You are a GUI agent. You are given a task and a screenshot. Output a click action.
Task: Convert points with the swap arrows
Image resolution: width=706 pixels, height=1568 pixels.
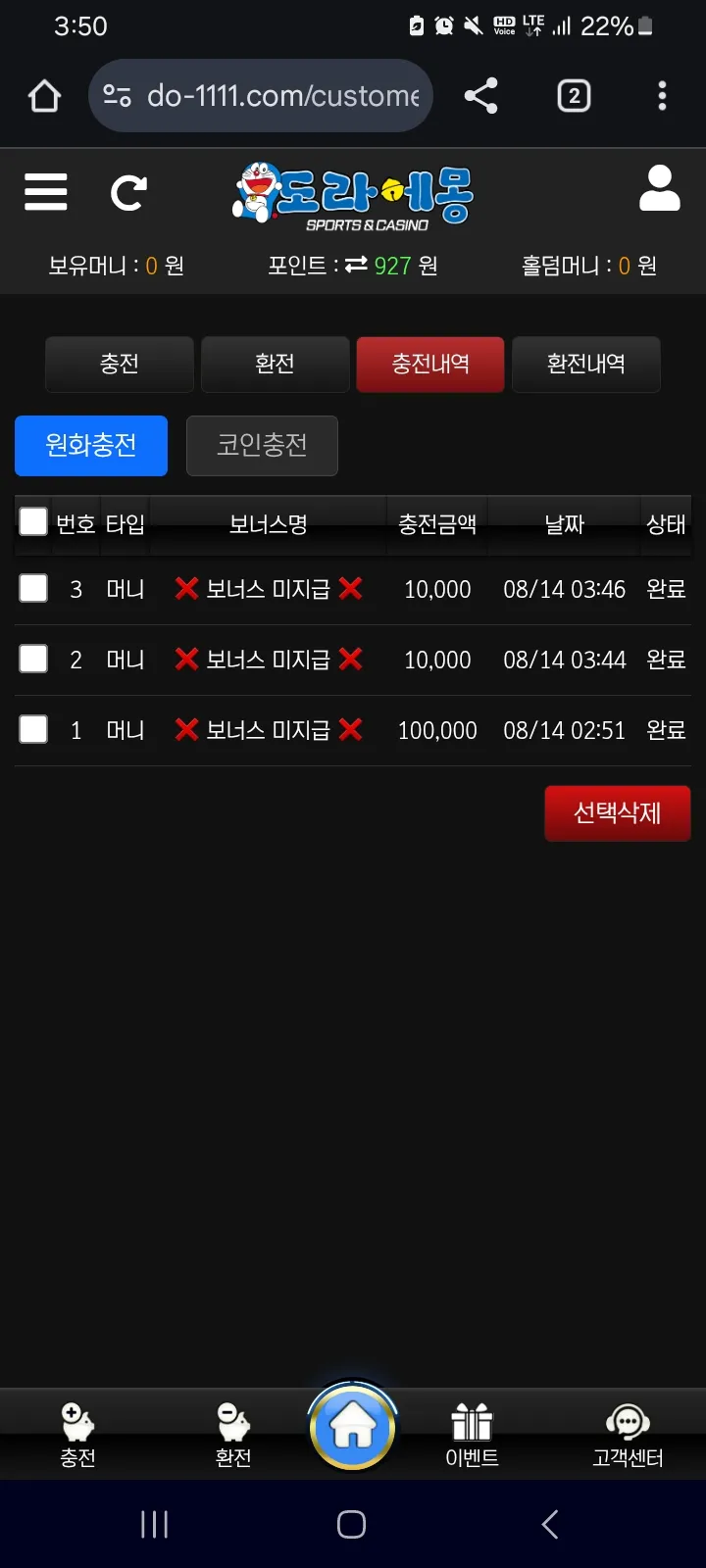coord(357,265)
